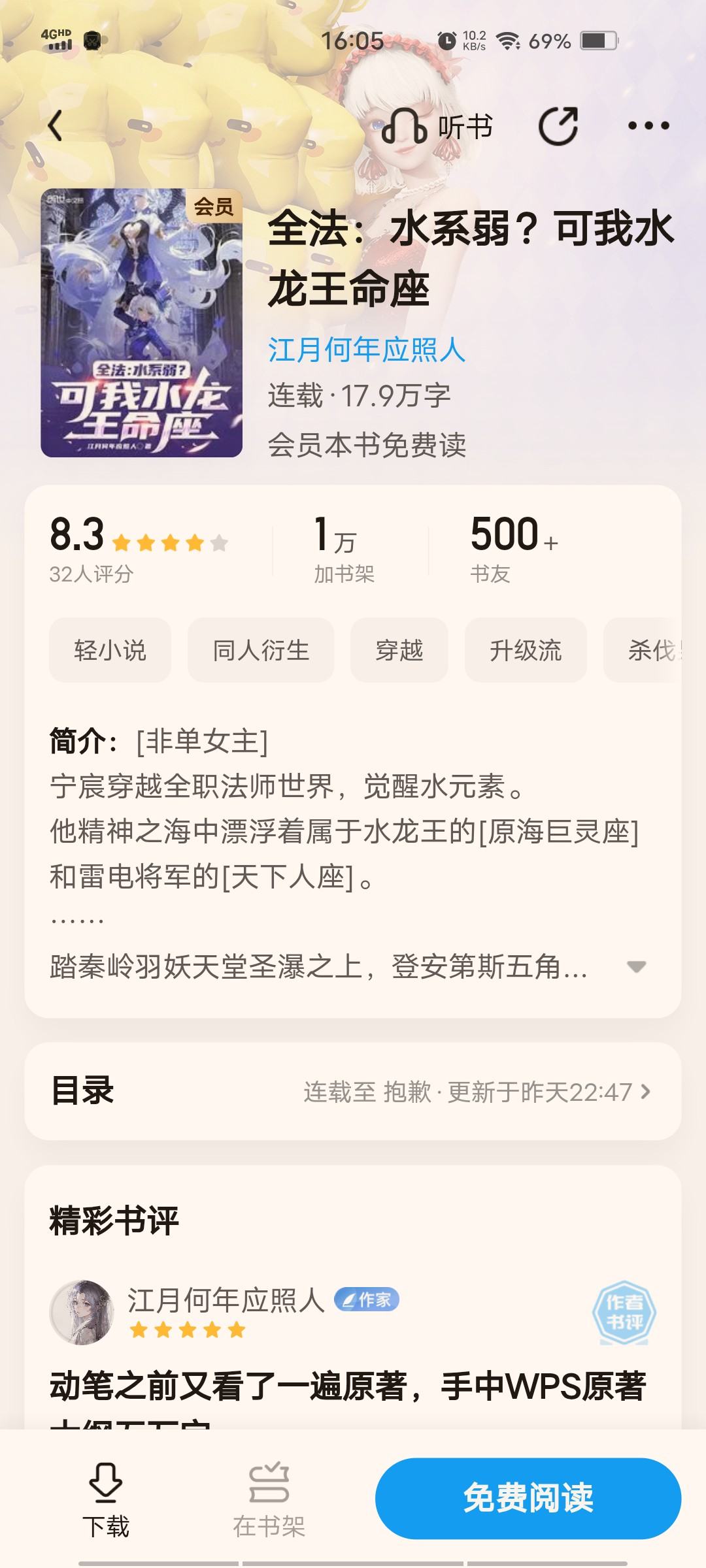The image size is (706, 1568).
Task: Open the book cover image
Action: 142,323
